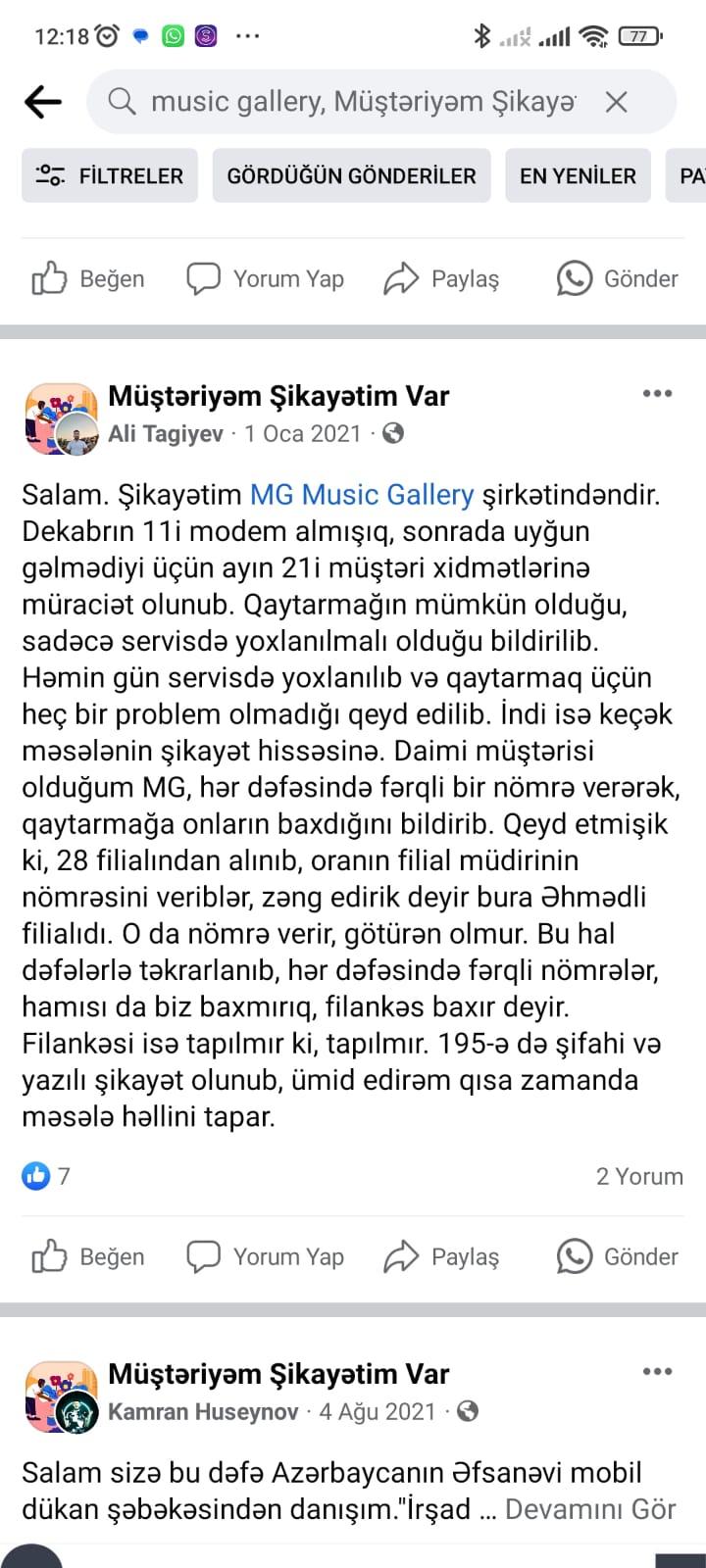Send Ali Tagiyev's post via WhatsApp Gönder
The height and width of the screenshot is (1568, 706).
point(618,1256)
